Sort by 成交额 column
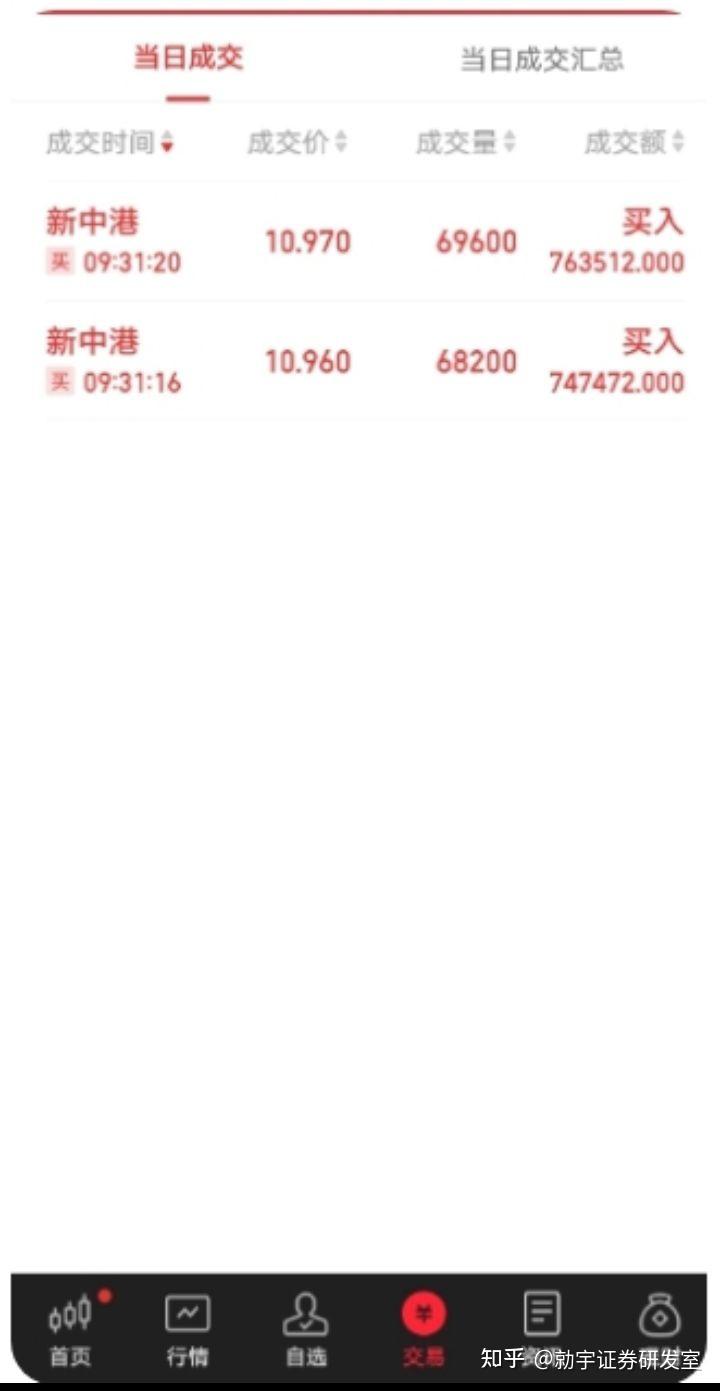The image size is (720, 1391). (634, 143)
